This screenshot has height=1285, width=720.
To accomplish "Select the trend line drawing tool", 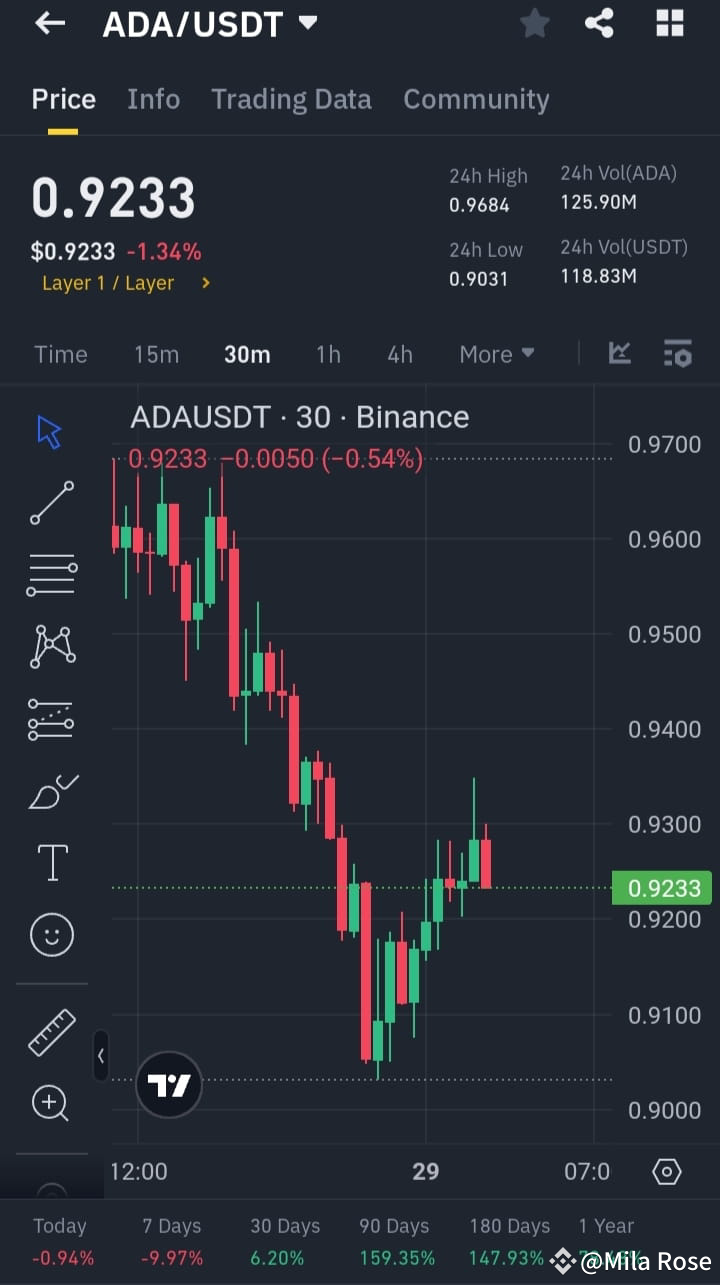I will (51, 502).
